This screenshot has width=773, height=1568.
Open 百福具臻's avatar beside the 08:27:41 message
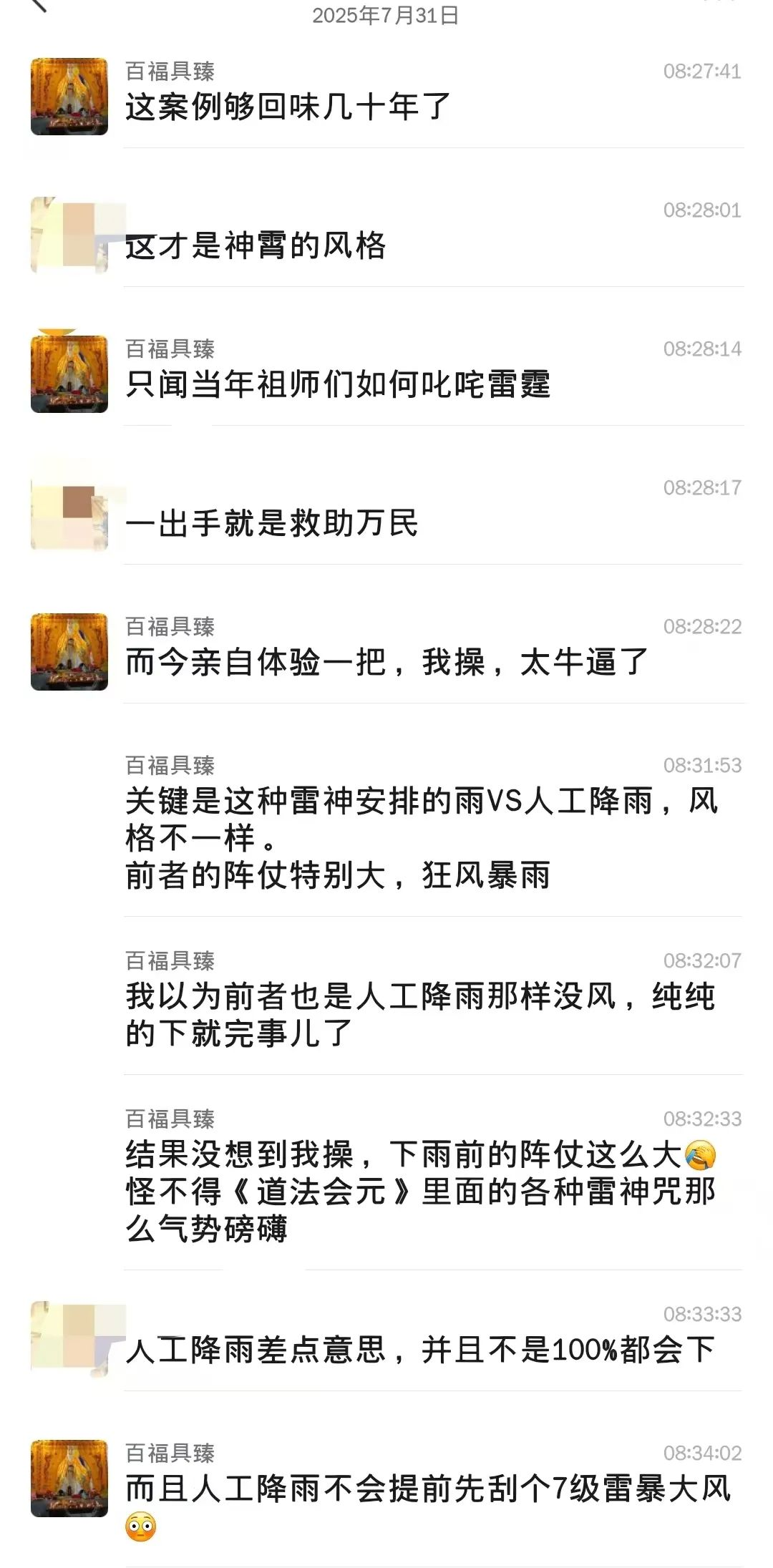[x=69, y=97]
